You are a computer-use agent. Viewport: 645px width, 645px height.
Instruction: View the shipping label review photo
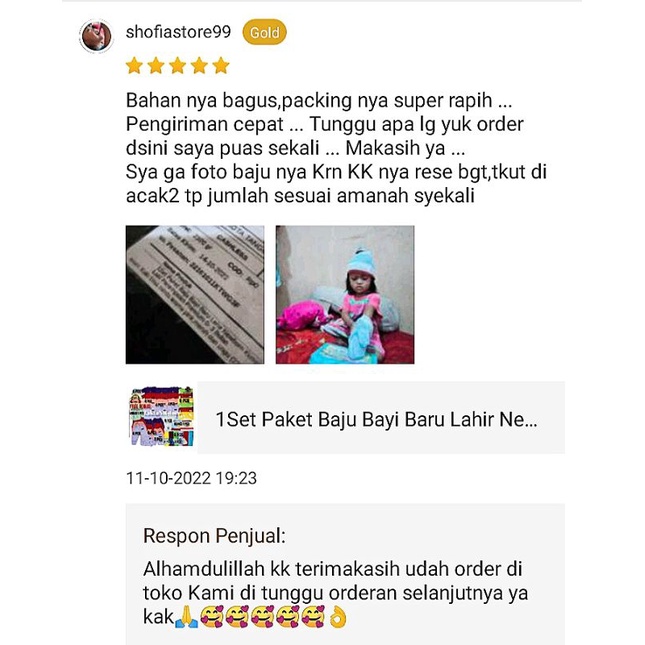point(195,294)
